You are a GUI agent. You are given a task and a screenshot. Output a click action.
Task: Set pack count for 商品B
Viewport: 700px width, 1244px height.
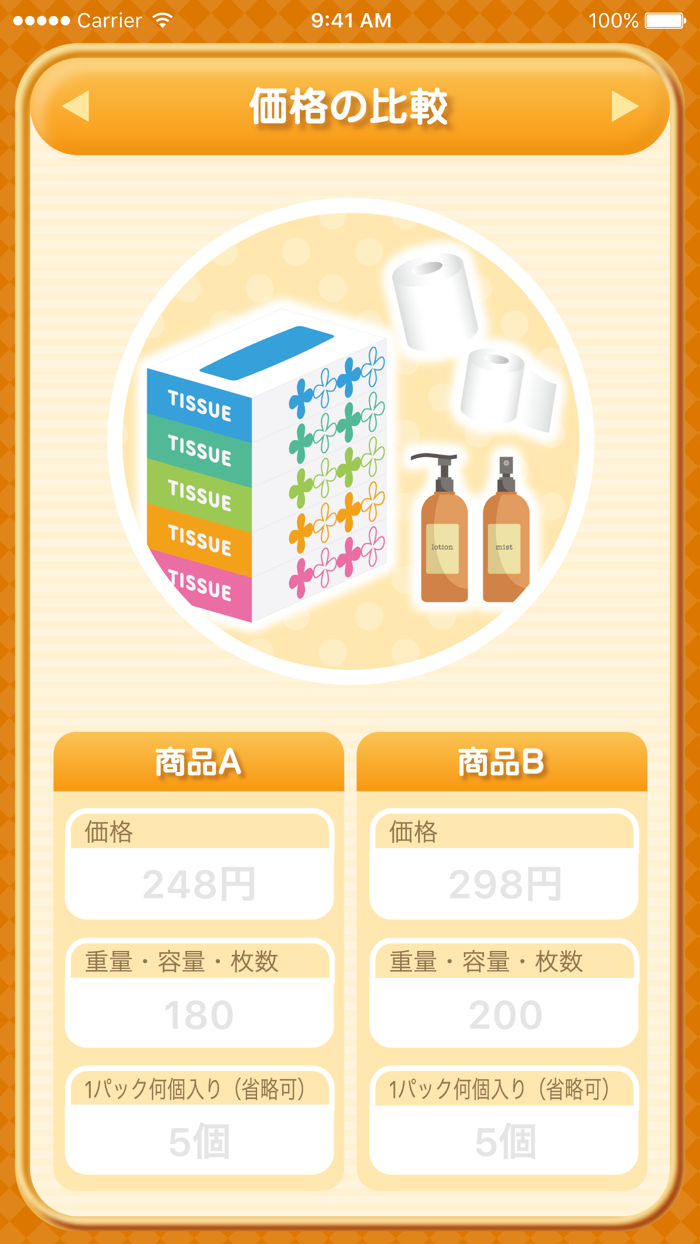click(504, 1141)
